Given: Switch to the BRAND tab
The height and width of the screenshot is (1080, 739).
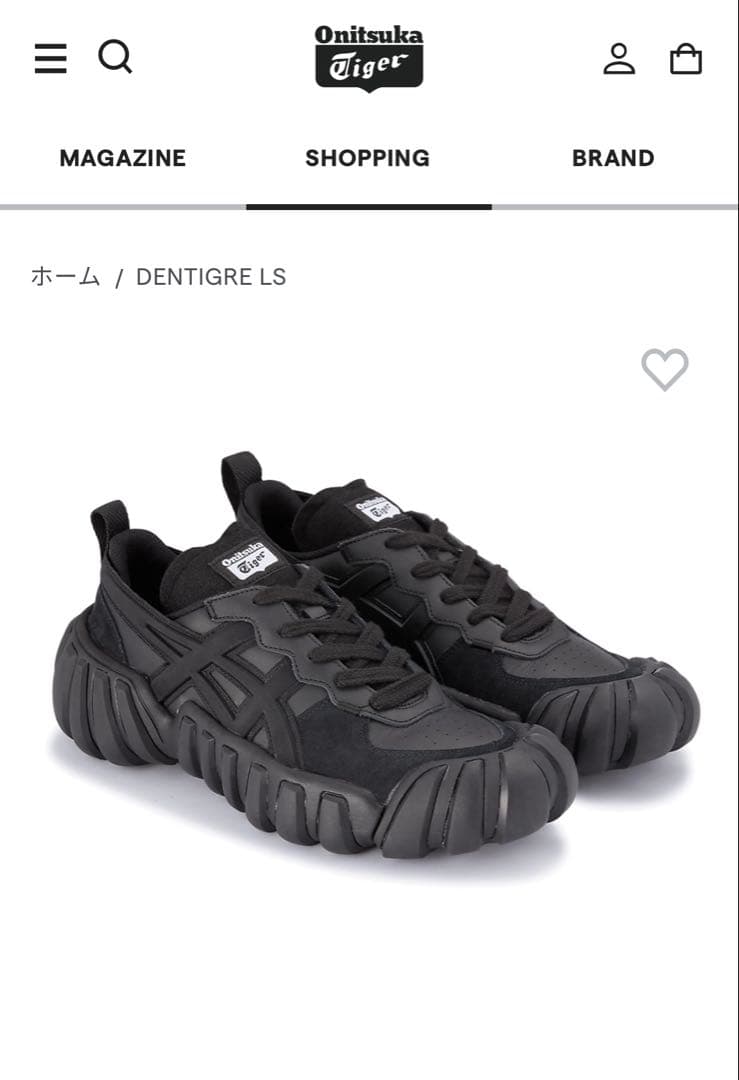Looking at the screenshot, I should point(613,157).
